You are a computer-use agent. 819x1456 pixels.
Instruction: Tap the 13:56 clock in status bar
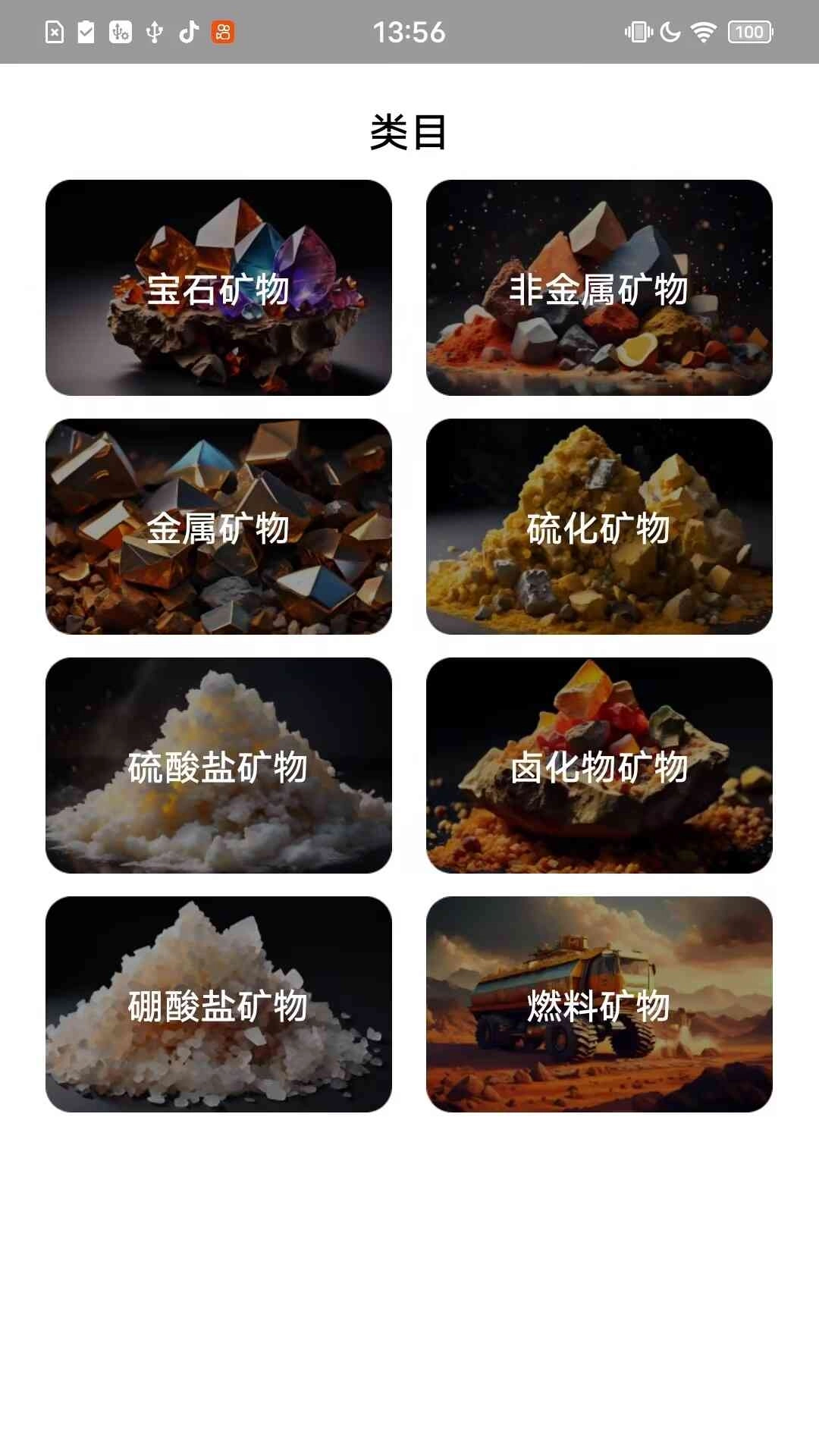[x=409, y=32]
